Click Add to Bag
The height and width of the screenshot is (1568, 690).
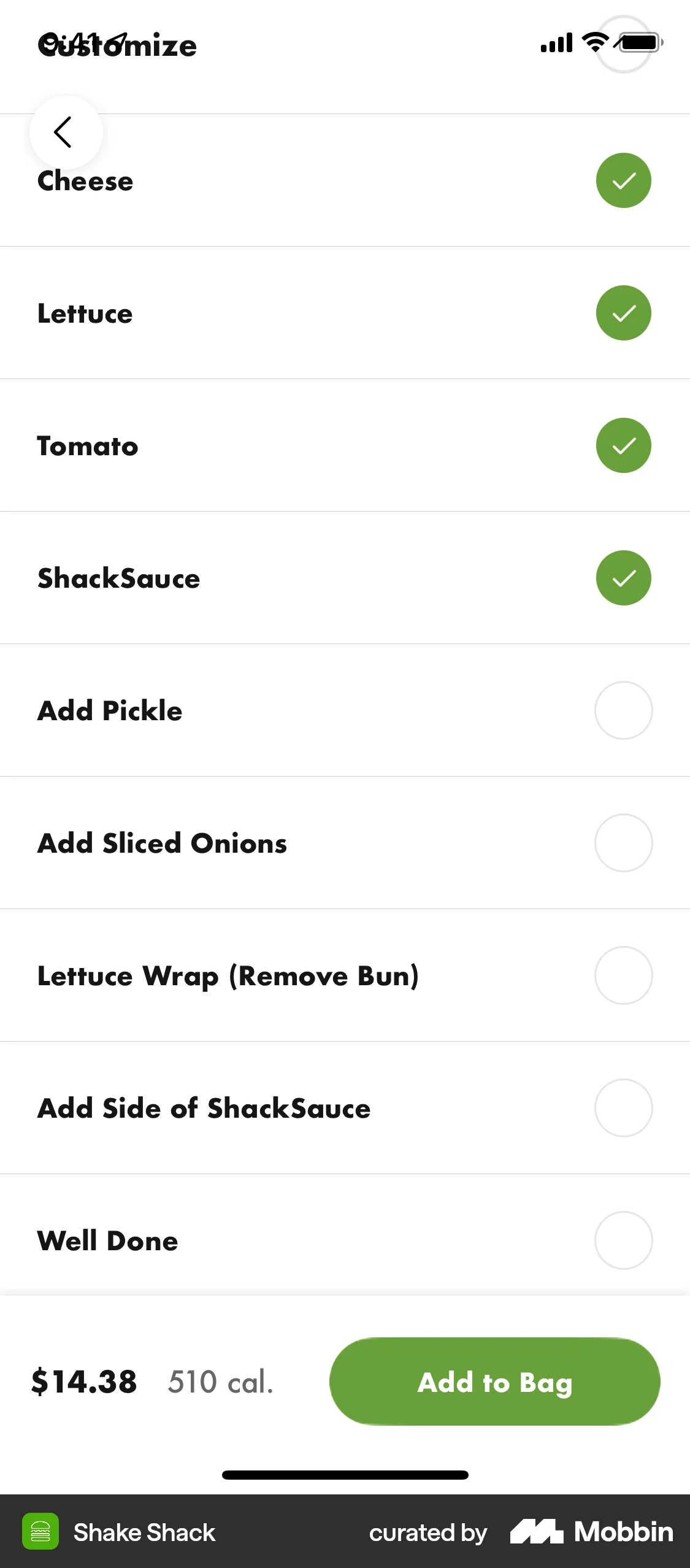click(x=494, y=1382)
